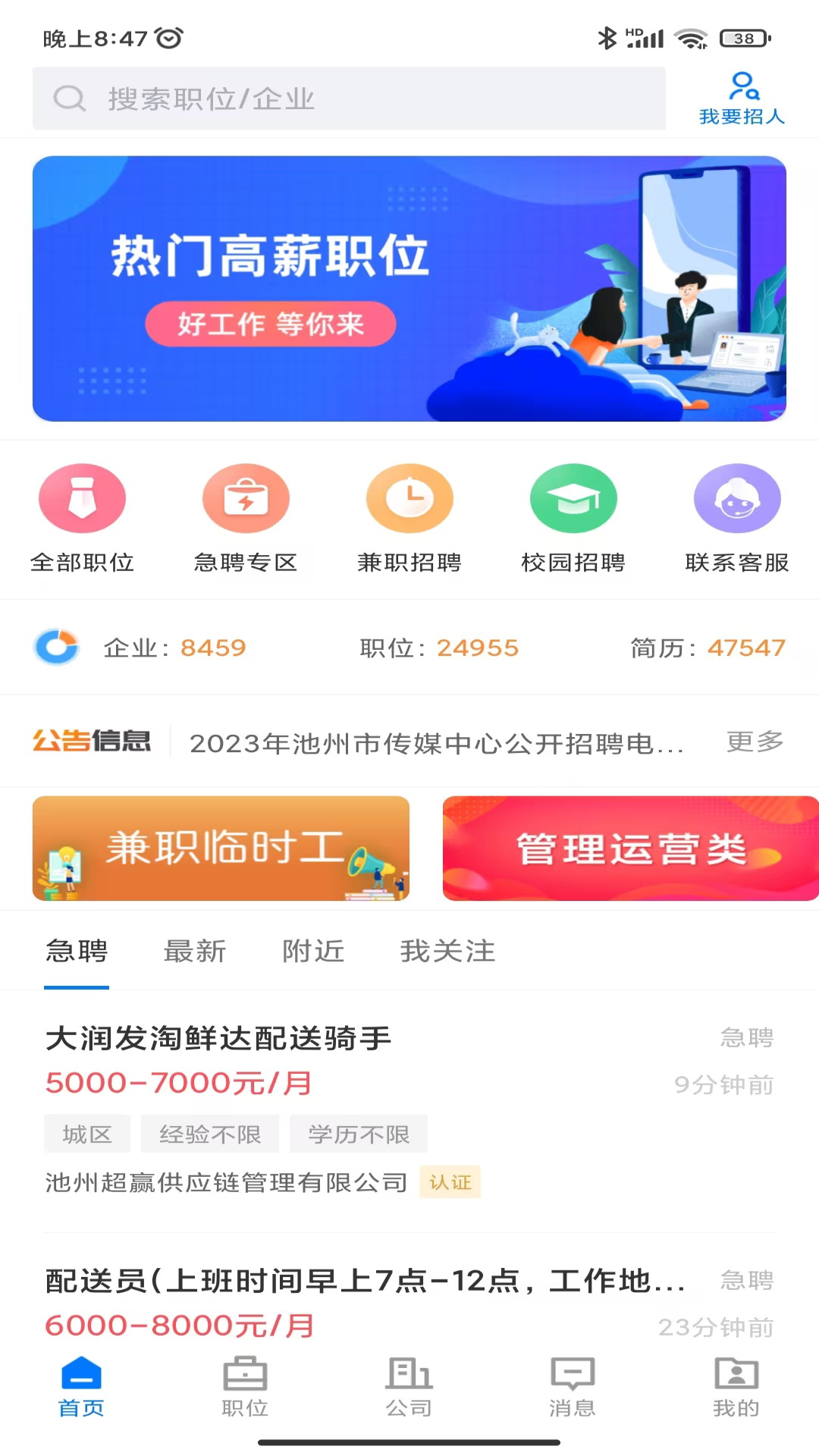Expand announcements via the 更多 link
This screenshot has width=819, height=1456.
(756, 742)
